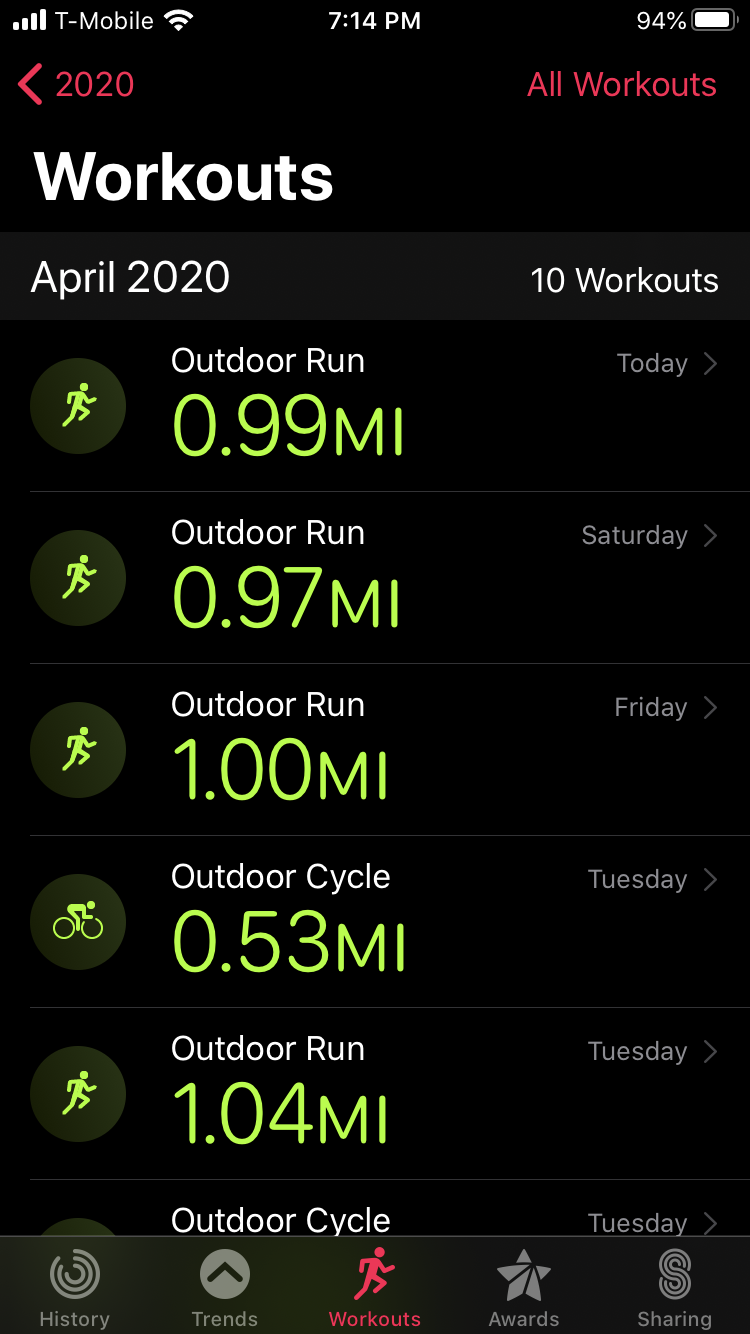The width and height of the screenshot is (750, 1334).
Task: Open the Sharing tab
Action: point(674,1288)
